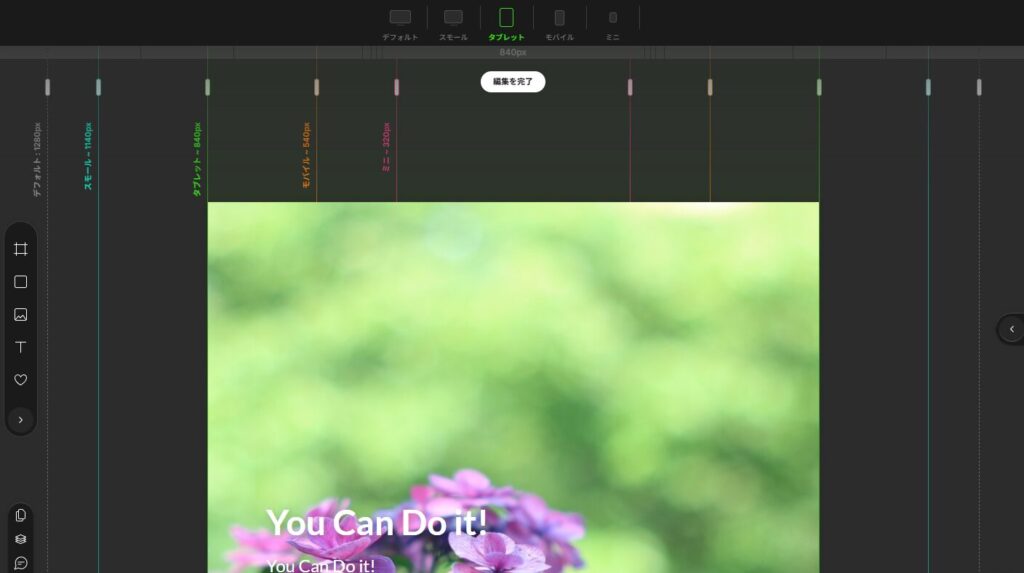
Task: Open the layers panel icon
Action: tap(20, 539)
